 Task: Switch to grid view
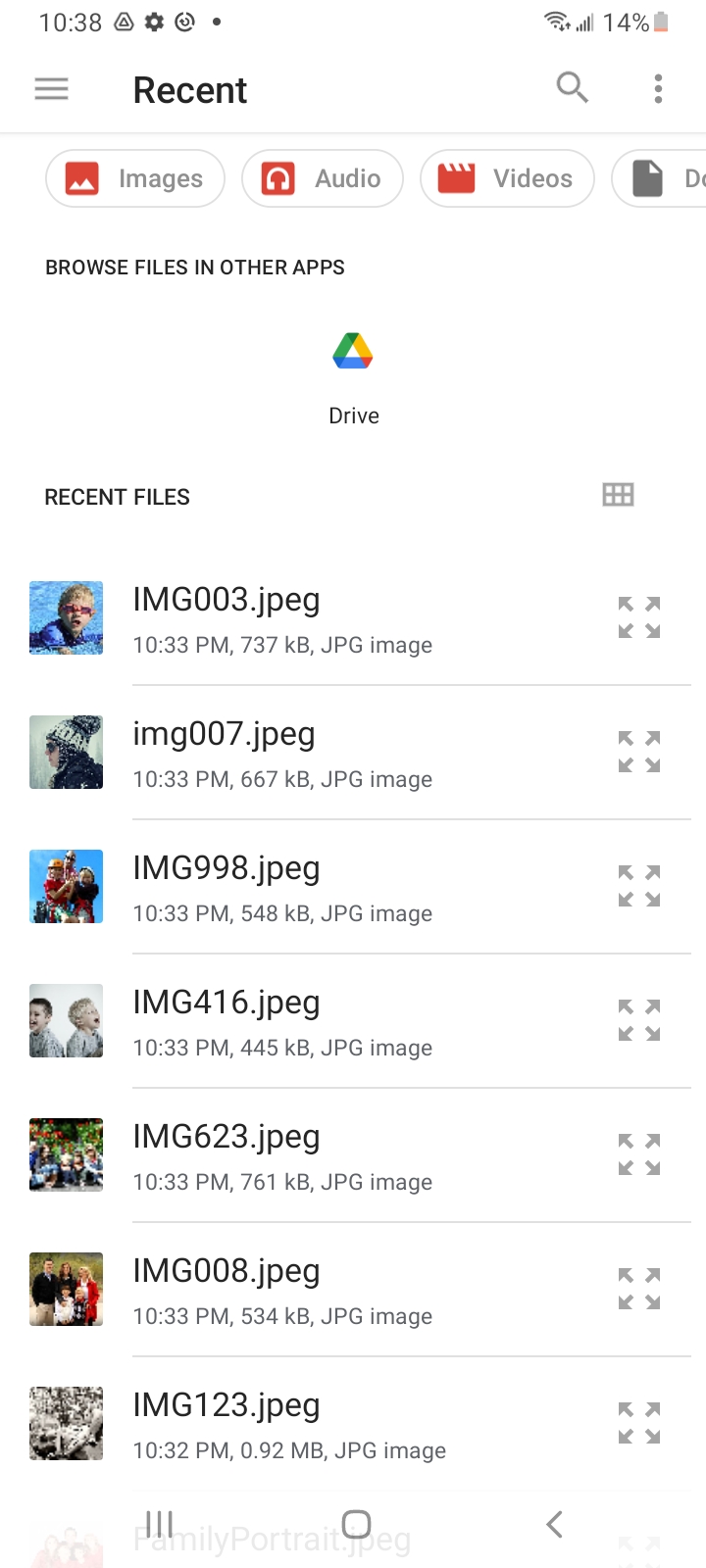tap(618, 495)
